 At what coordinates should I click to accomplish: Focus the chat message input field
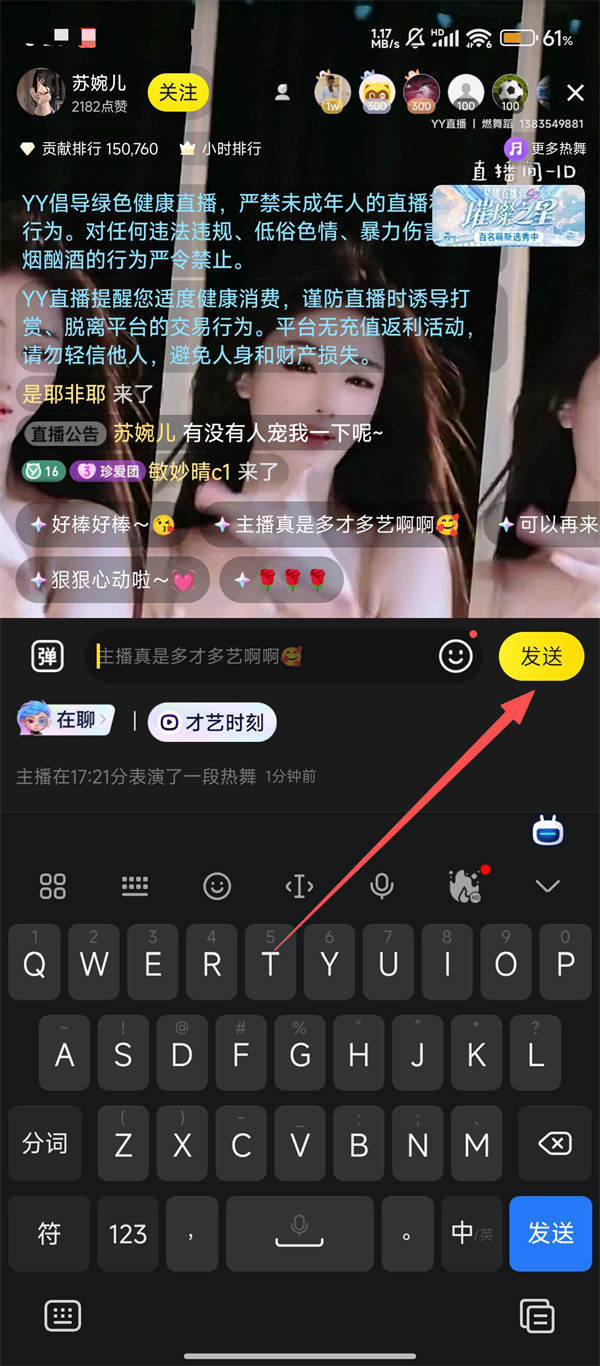pos(260,656)
